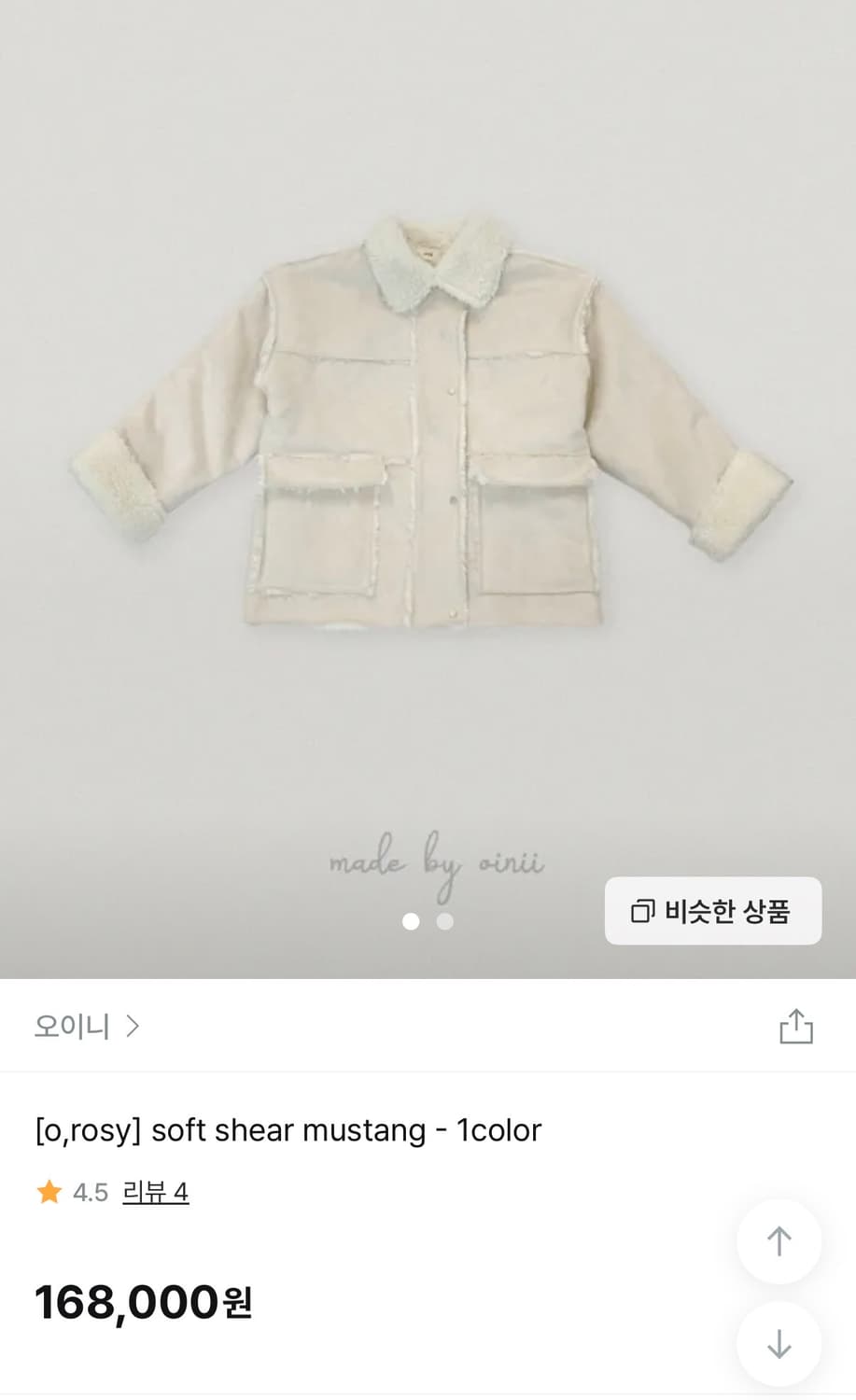Image resolution: width=856 pixels, height=1400 pixels.
Task: Click the overlapping-squares icon on 비슷한 상품 button
Action: point(641,912)
